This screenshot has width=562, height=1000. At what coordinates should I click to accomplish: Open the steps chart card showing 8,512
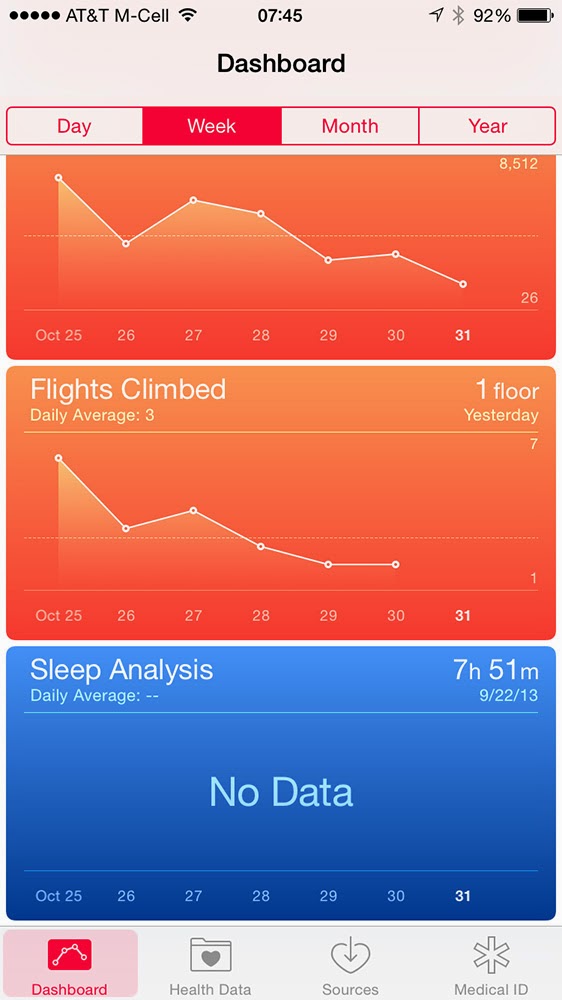281,257
